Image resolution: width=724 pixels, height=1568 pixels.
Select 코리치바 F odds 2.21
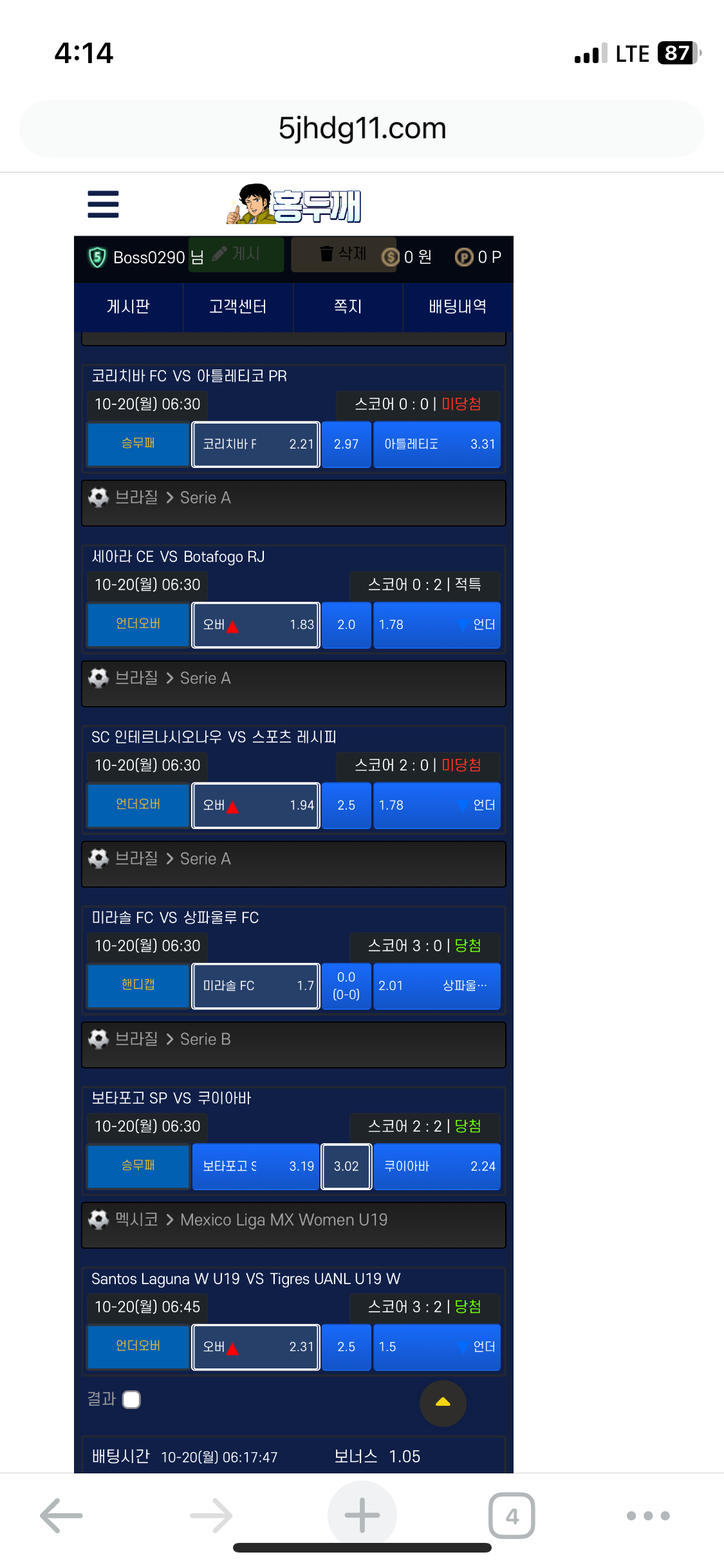255,444
